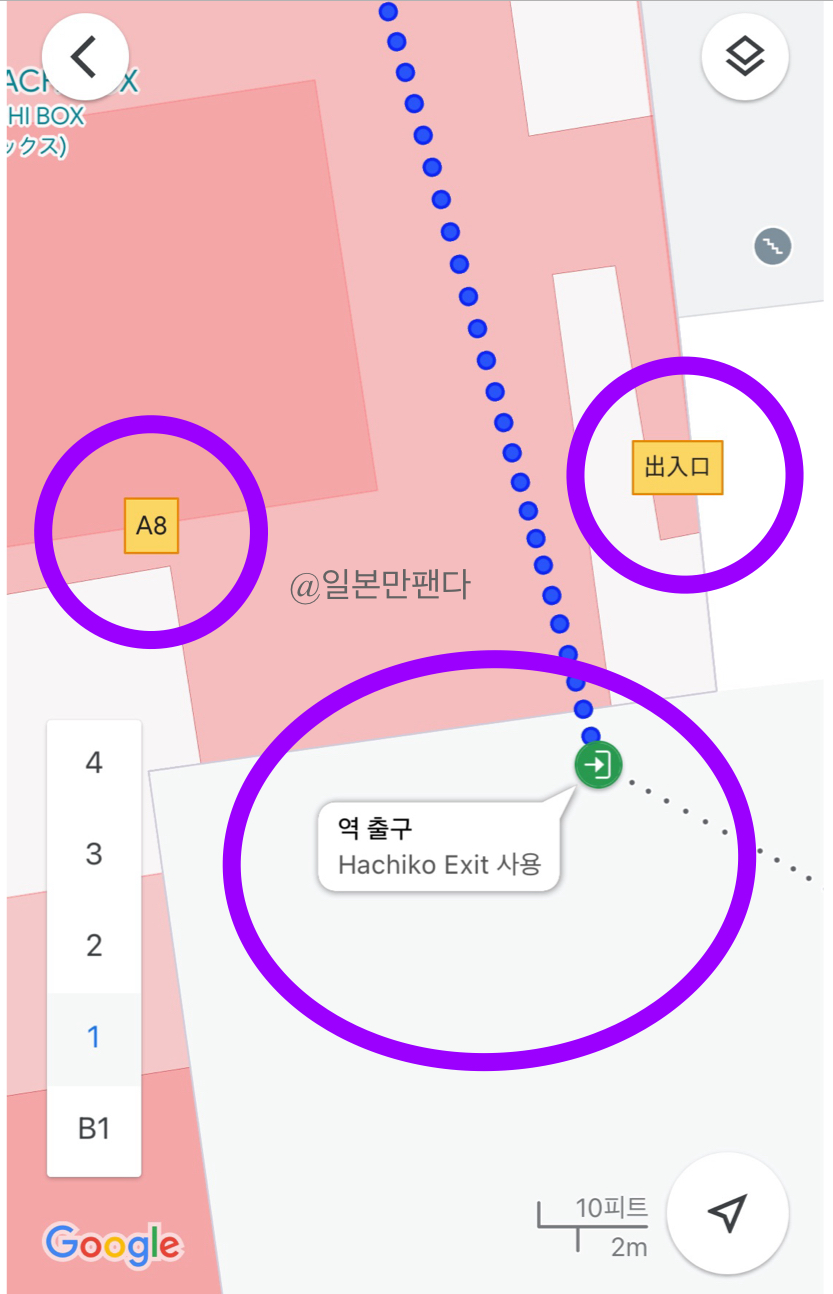833x1294 pixels.
Task: Select floor 4 in the level switcher
Action: [x=93, y=762]
